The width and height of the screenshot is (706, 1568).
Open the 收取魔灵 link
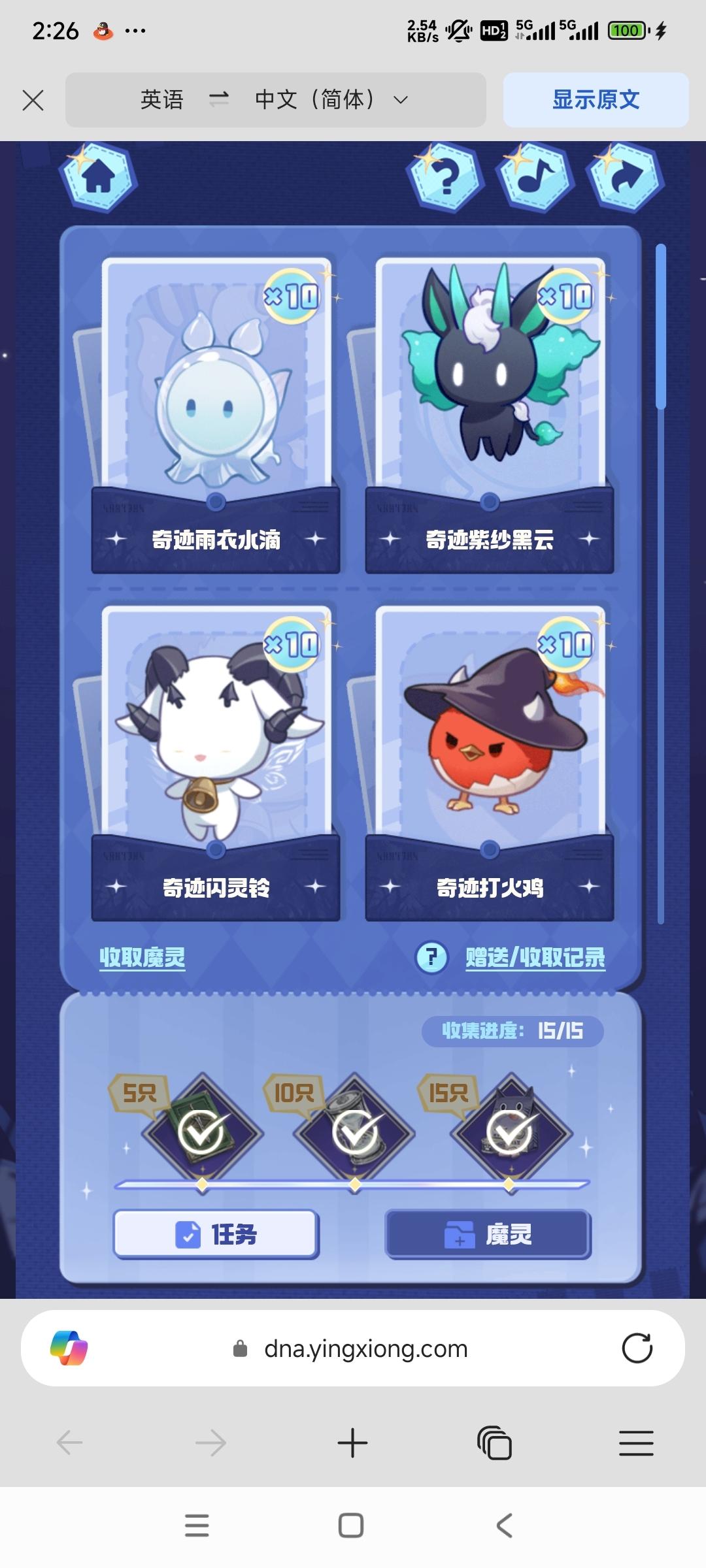coord(143,958)
